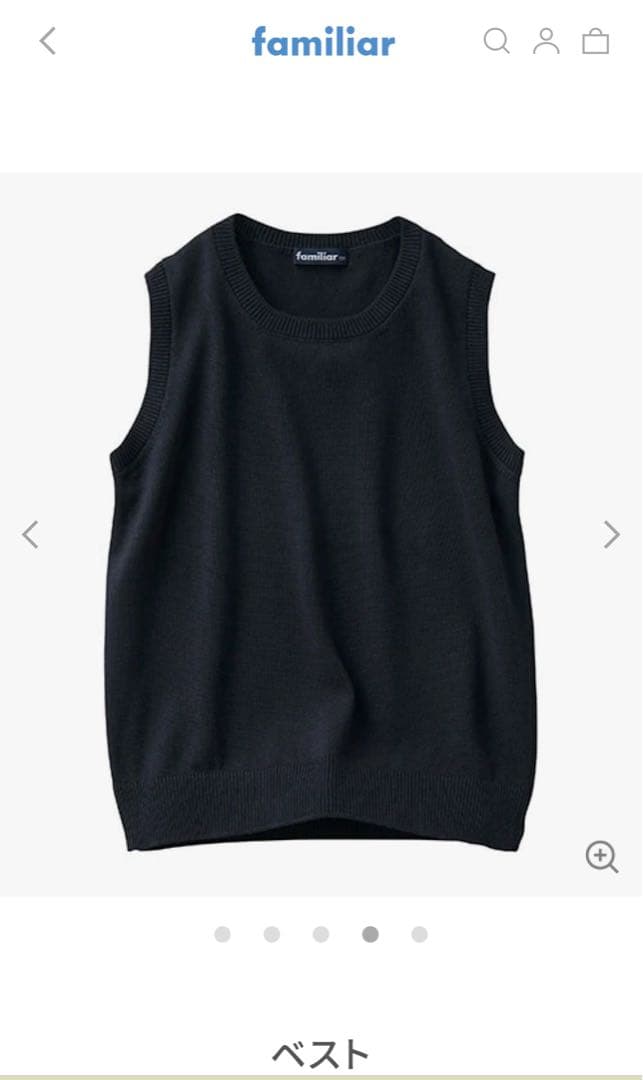643x1080 pixels.
Task: Jump to the first image dot
Action: pos(222,934)
